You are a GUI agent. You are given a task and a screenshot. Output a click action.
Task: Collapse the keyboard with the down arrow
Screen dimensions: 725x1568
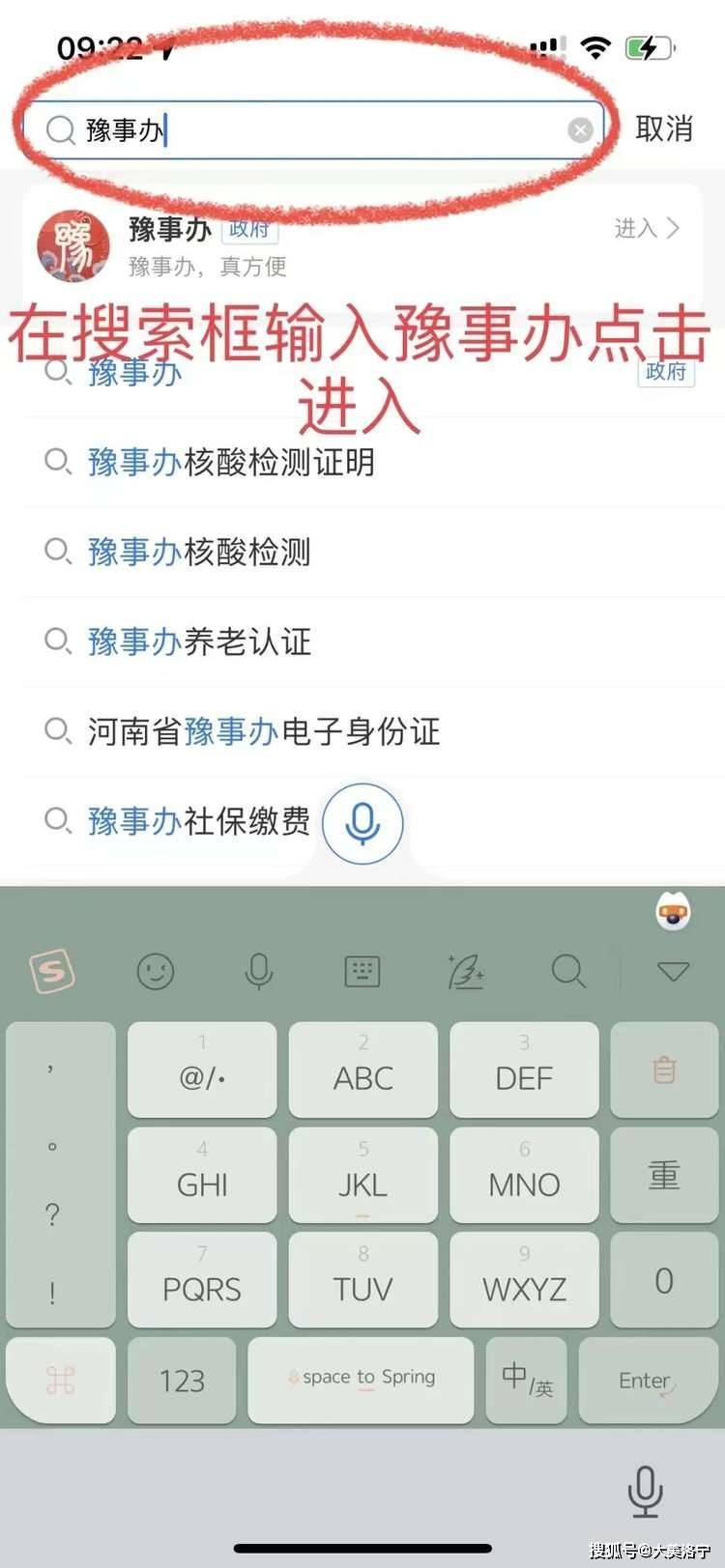click(673, 971)
